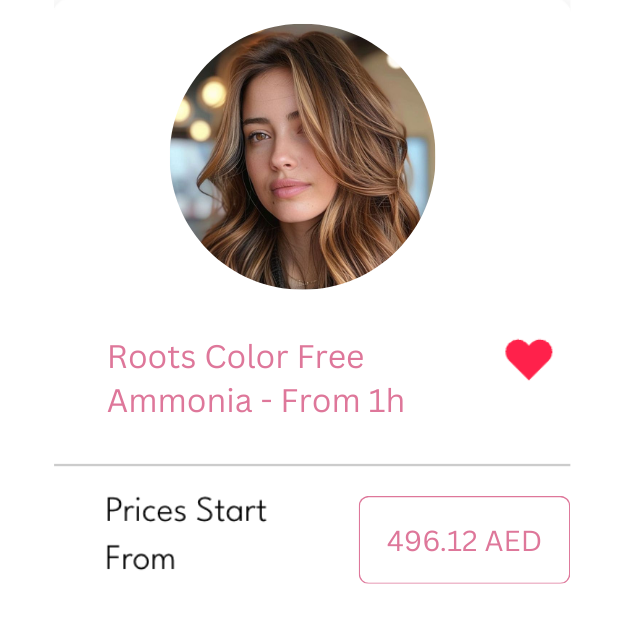Viewport: 625px width, 625px height.
Task: Favorite the Roots Color Free Ammonia service
Action: click(x=528, y=359)
